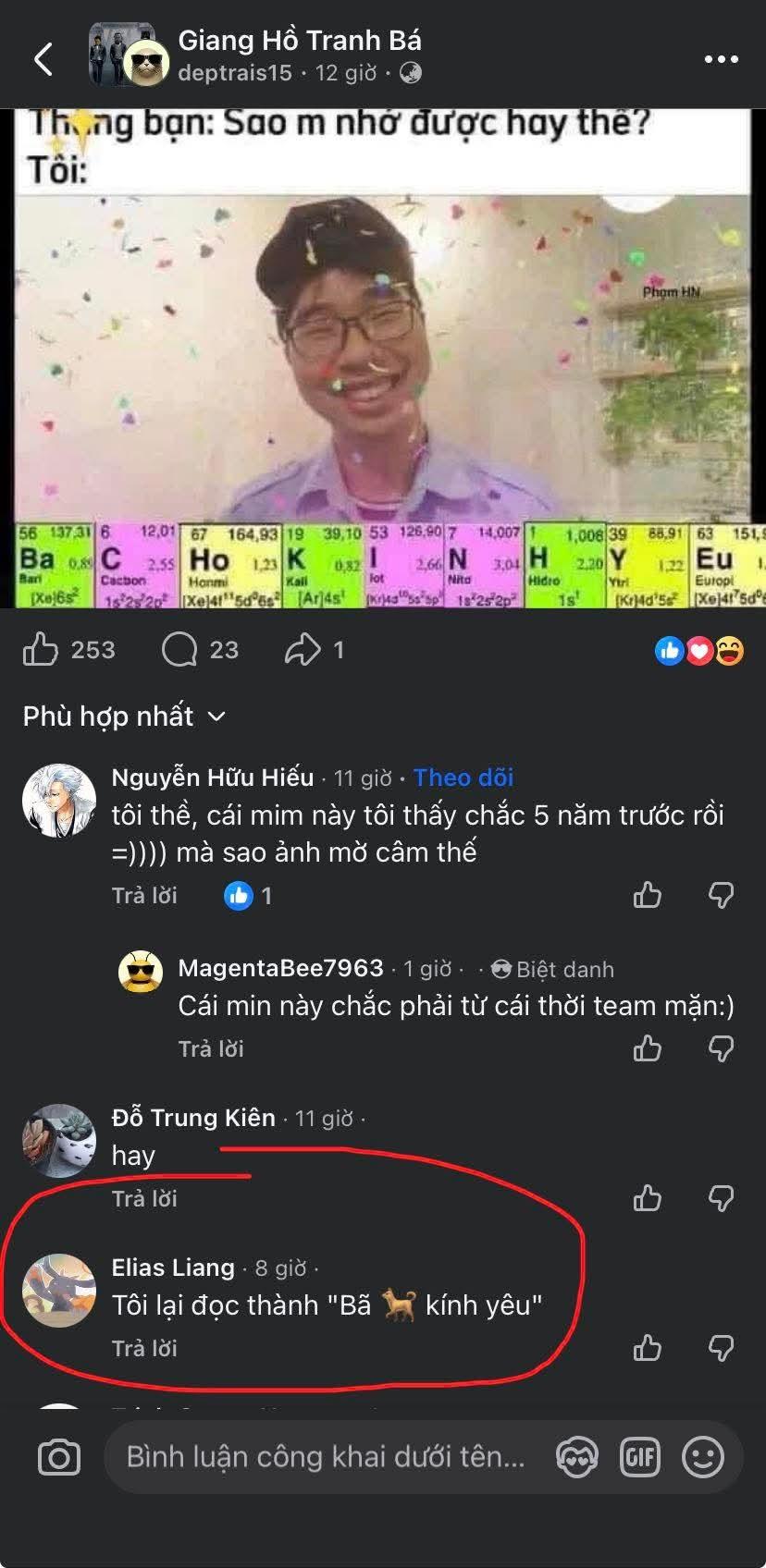Like Elias Liang's comment
The image size is (766, 1568).
648,1348
